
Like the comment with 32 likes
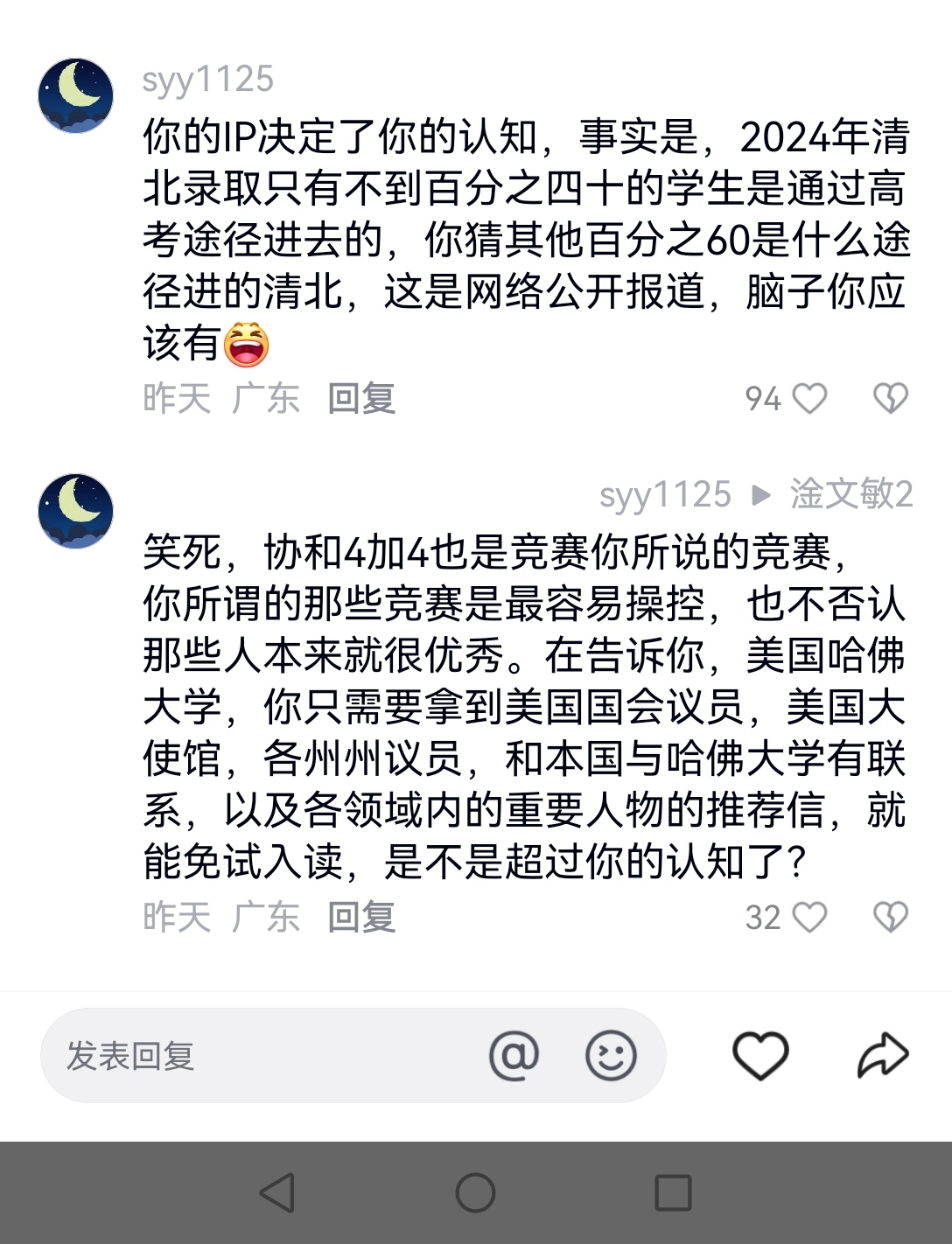click(x=808, y=918)
